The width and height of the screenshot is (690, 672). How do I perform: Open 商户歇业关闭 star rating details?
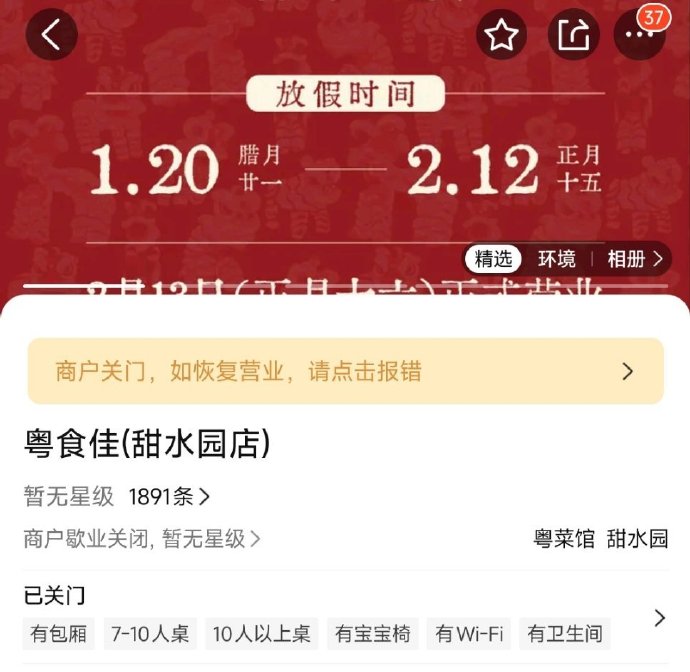tap(142, 539)
